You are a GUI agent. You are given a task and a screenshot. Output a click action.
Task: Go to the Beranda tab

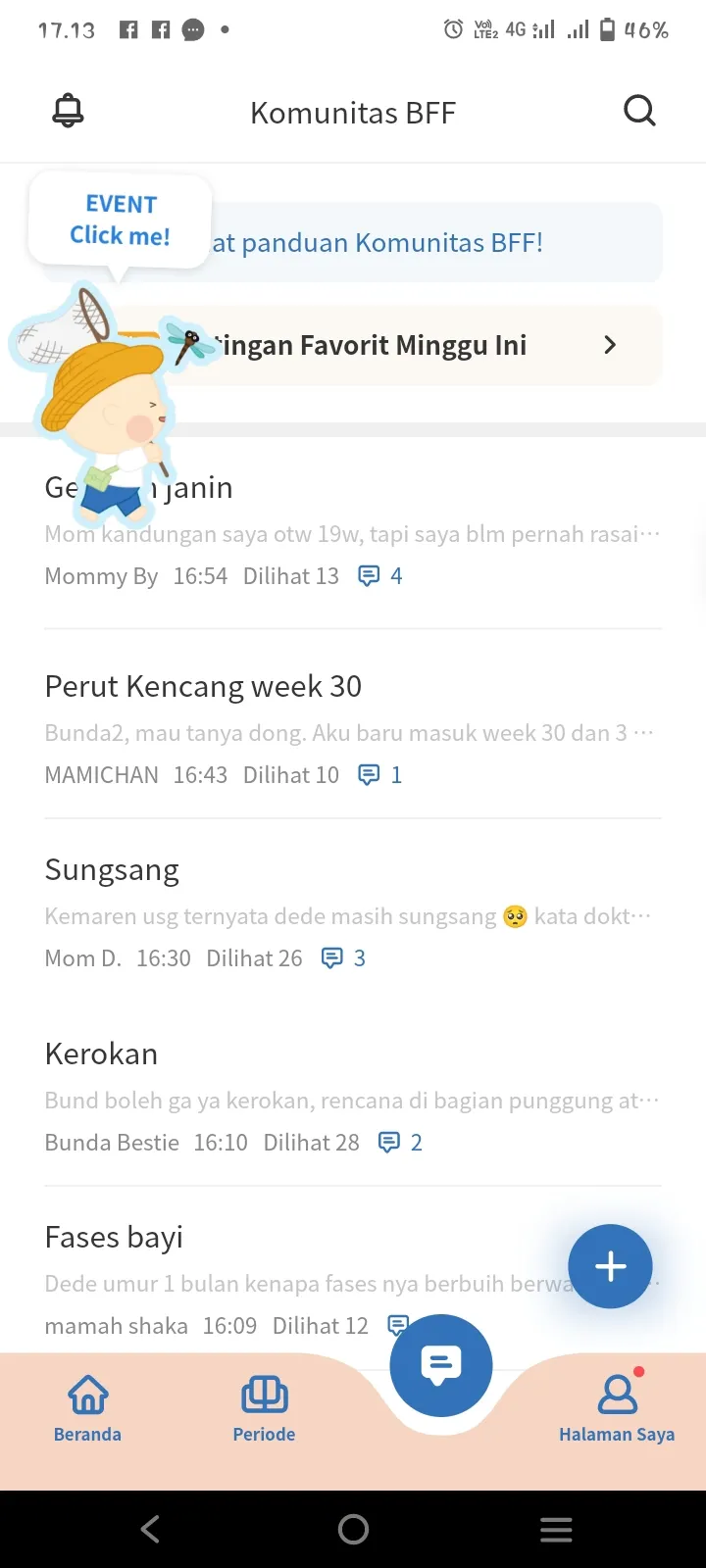click(x=87, y=1408)
